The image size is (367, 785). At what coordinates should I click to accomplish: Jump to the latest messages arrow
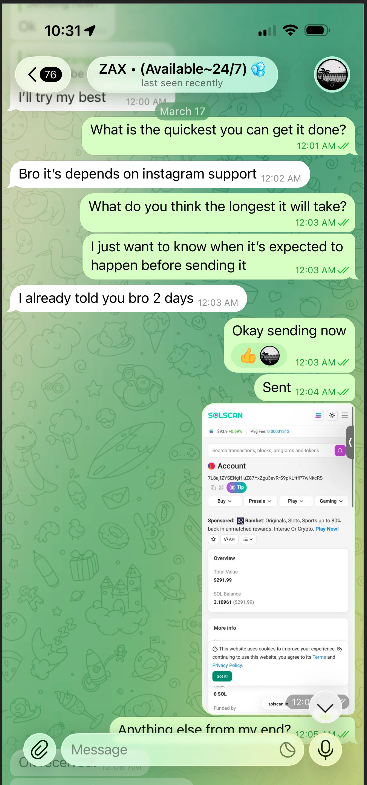point(325,707)
